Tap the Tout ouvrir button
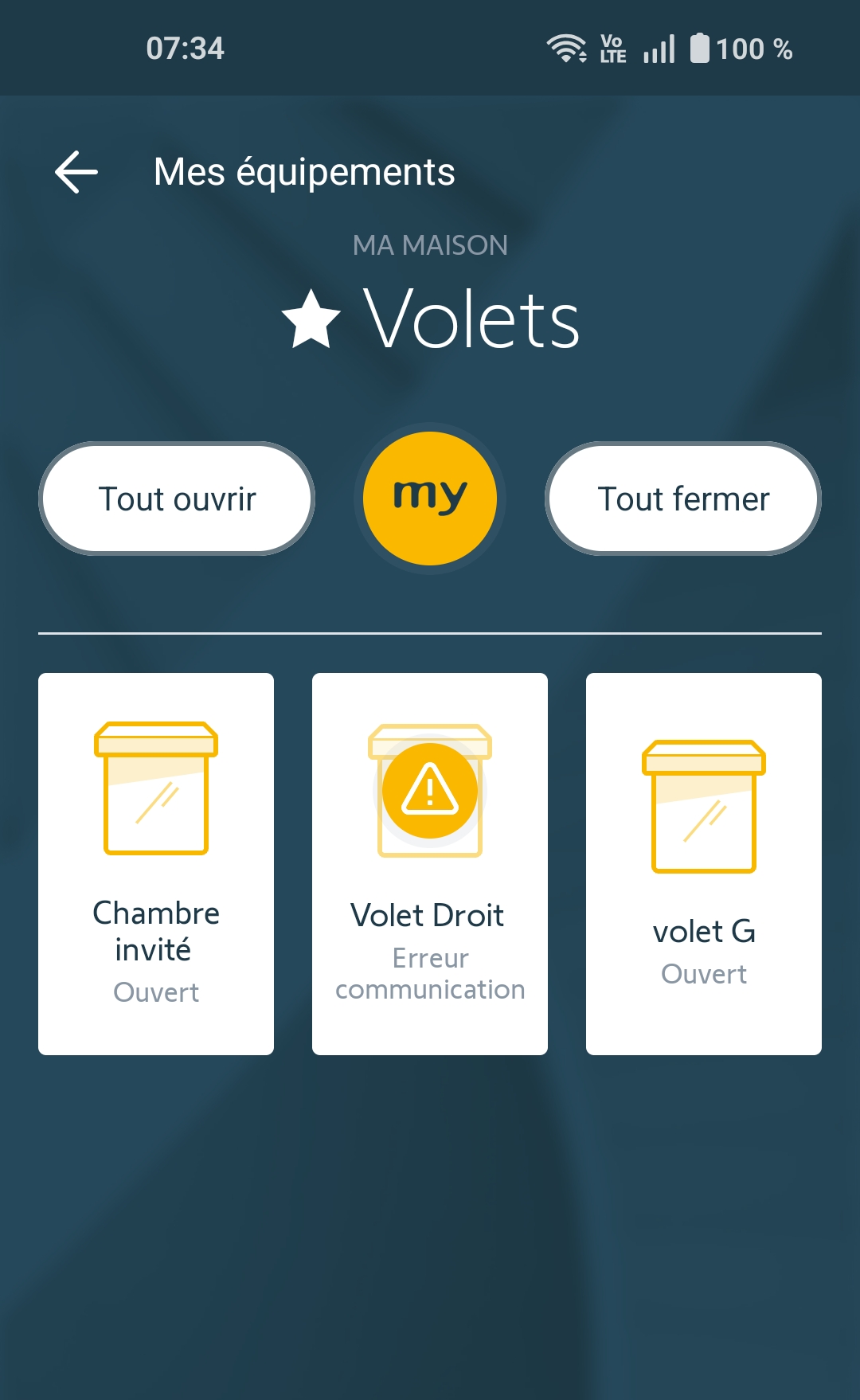Viewport: 860px width, 1400px height. coord(177,499)
